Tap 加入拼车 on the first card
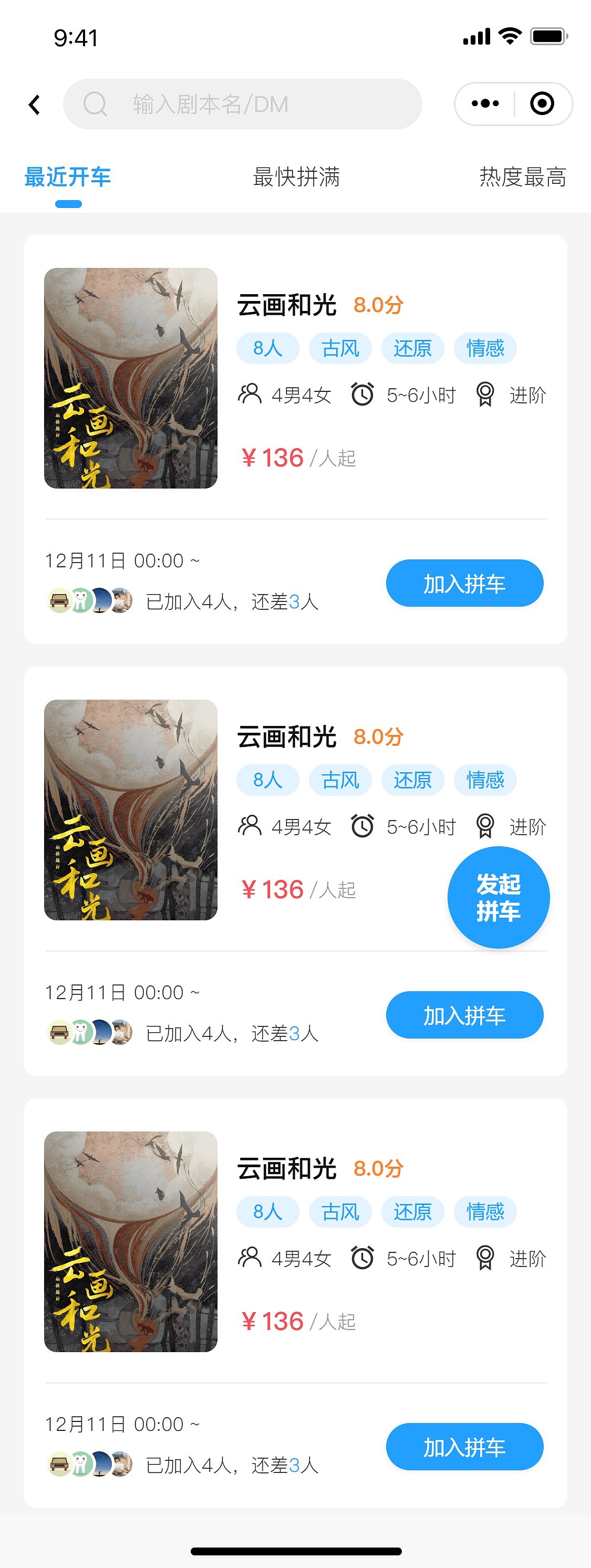The image size is (591, 1568). pos(464,583)
